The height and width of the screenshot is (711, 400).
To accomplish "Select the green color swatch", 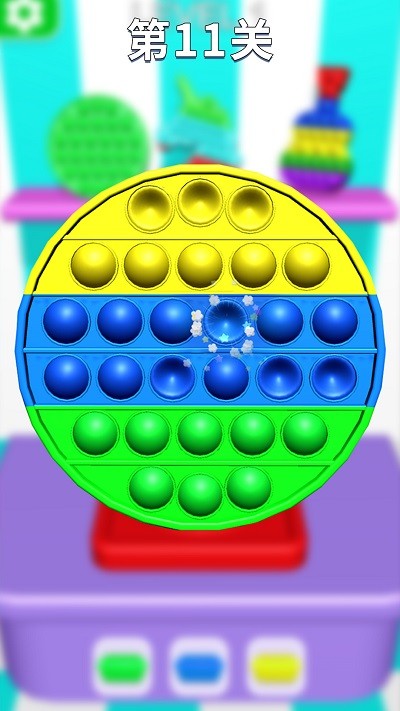I will [x=122, y=668].
